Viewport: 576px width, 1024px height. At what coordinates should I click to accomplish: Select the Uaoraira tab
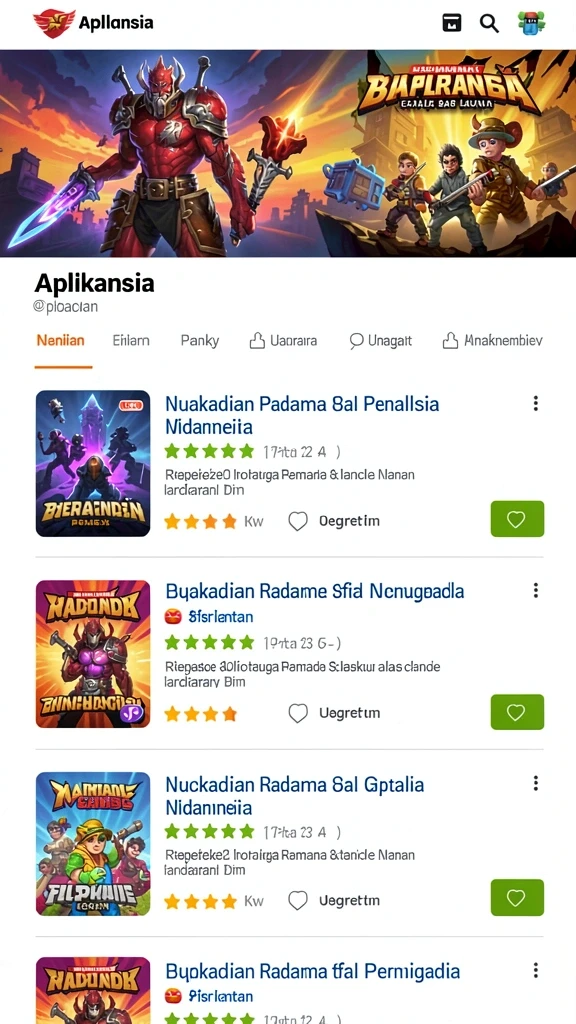tap(283, 340)
